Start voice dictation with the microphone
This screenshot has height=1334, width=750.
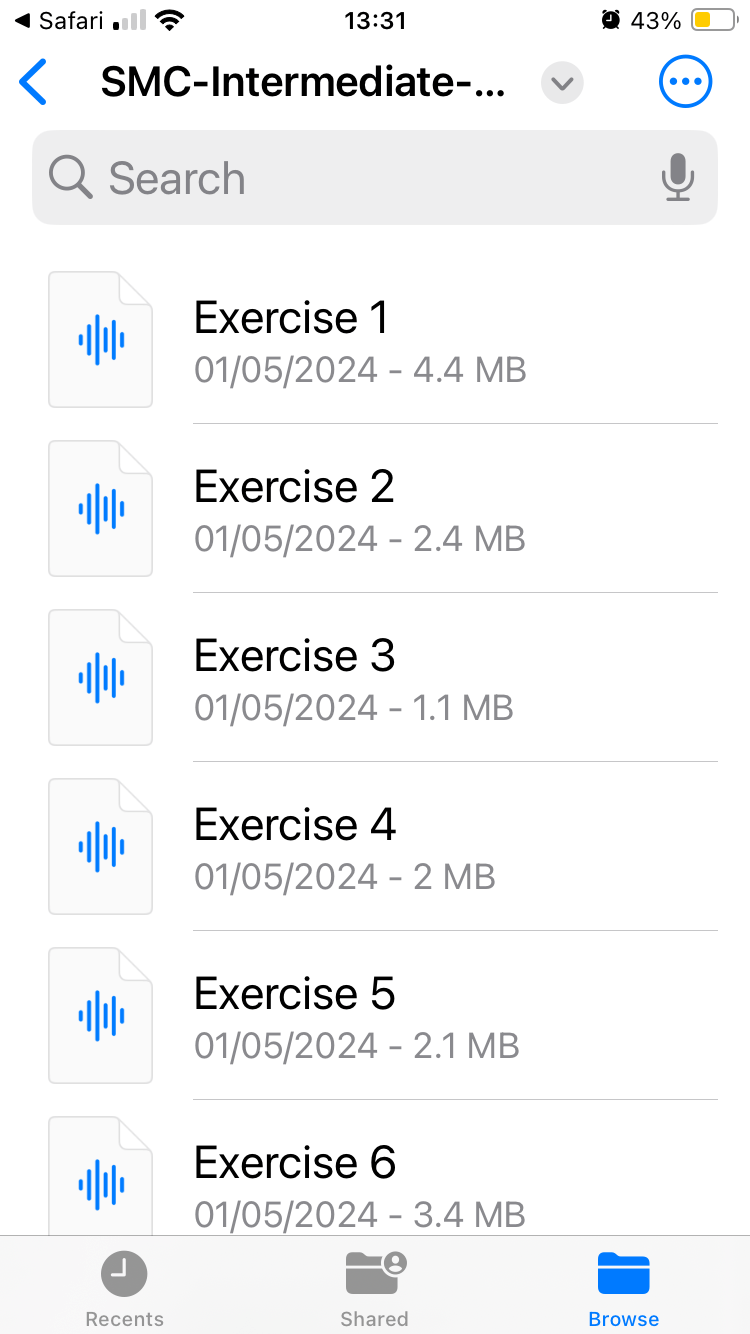pos(677,179)
